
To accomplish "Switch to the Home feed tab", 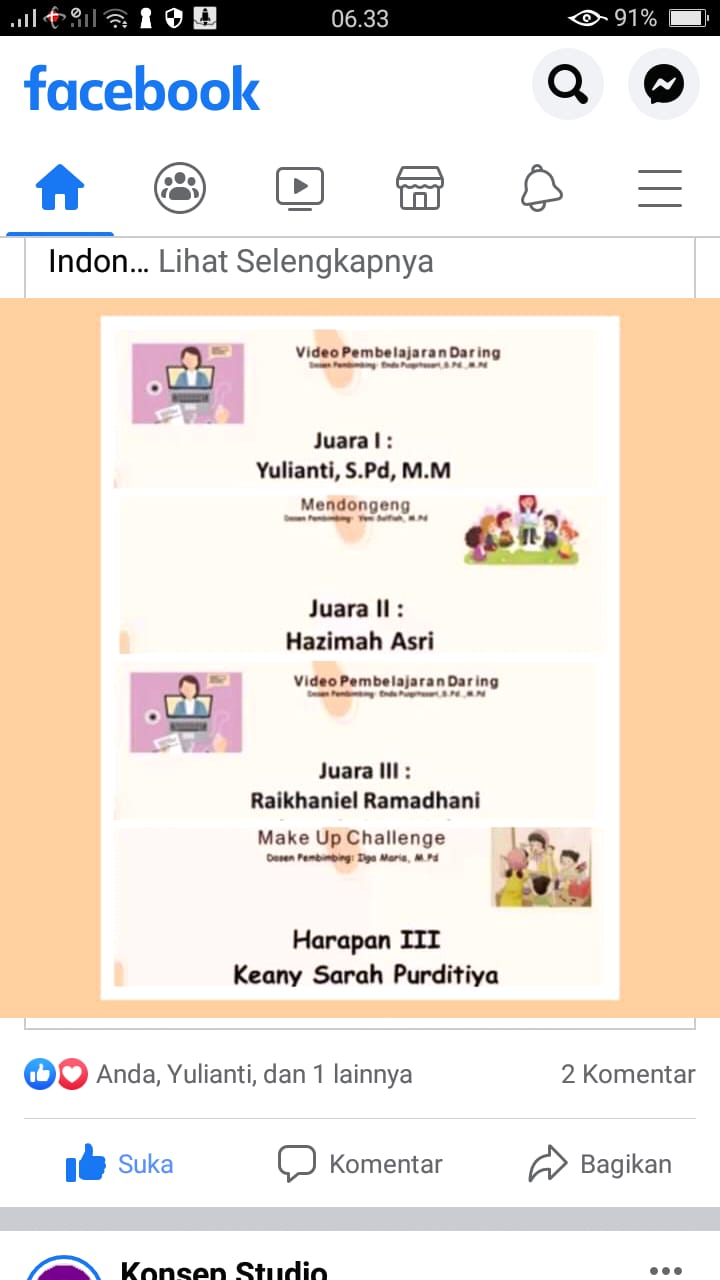I will pos(60,188).
